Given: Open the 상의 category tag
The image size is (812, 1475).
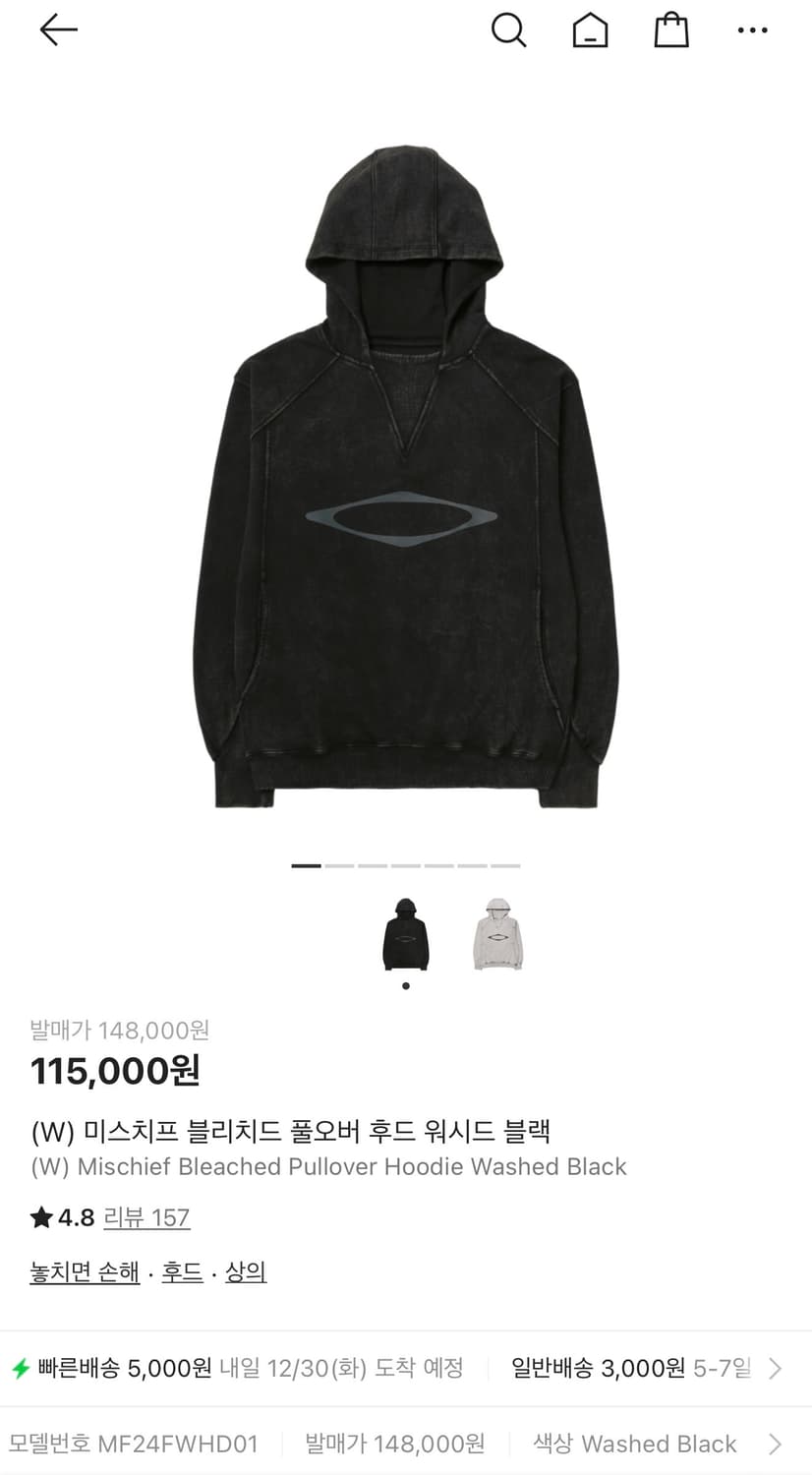Looking at the screenshot, I should 245,1271.
